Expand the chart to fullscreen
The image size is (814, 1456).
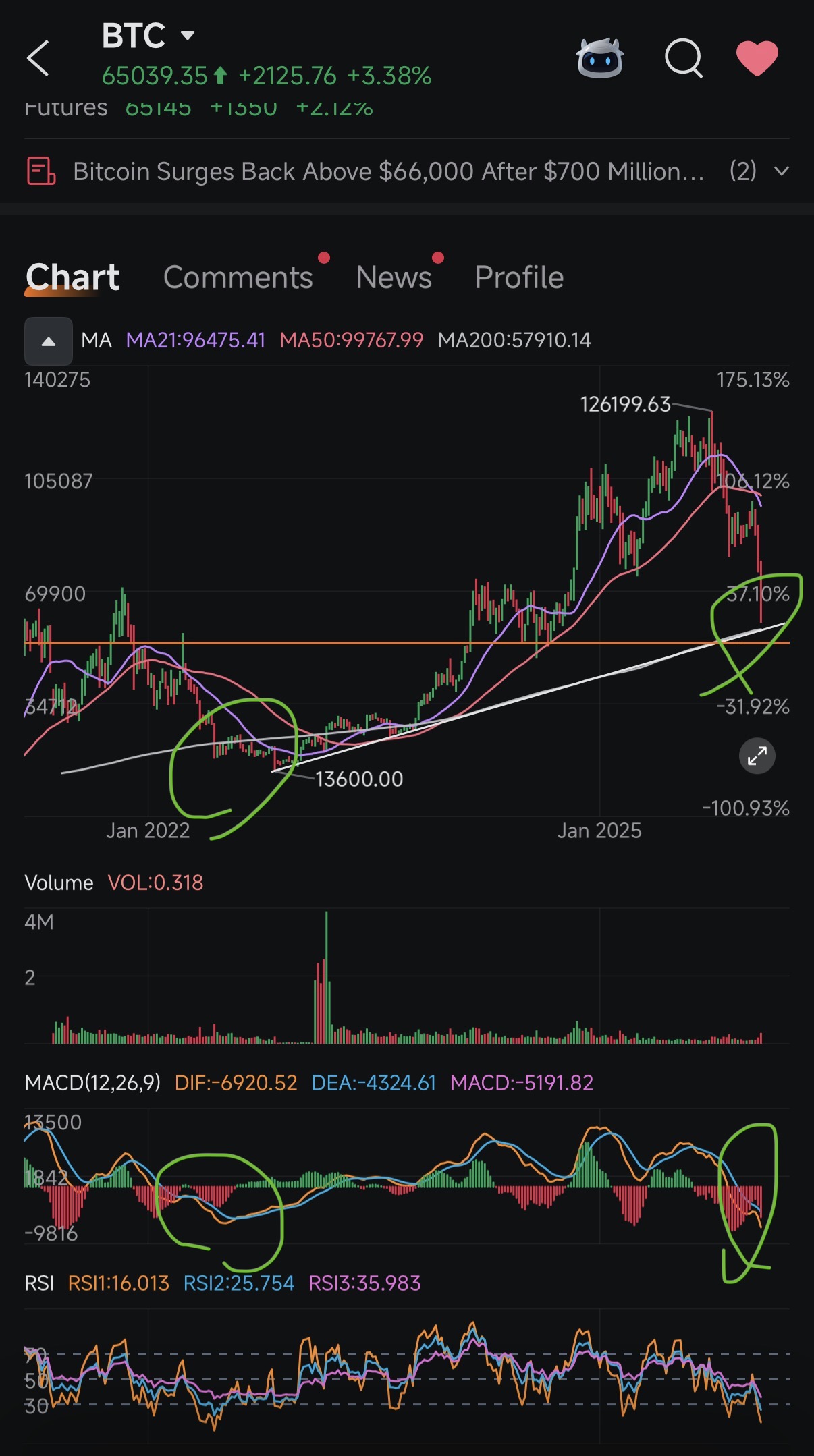757,756
